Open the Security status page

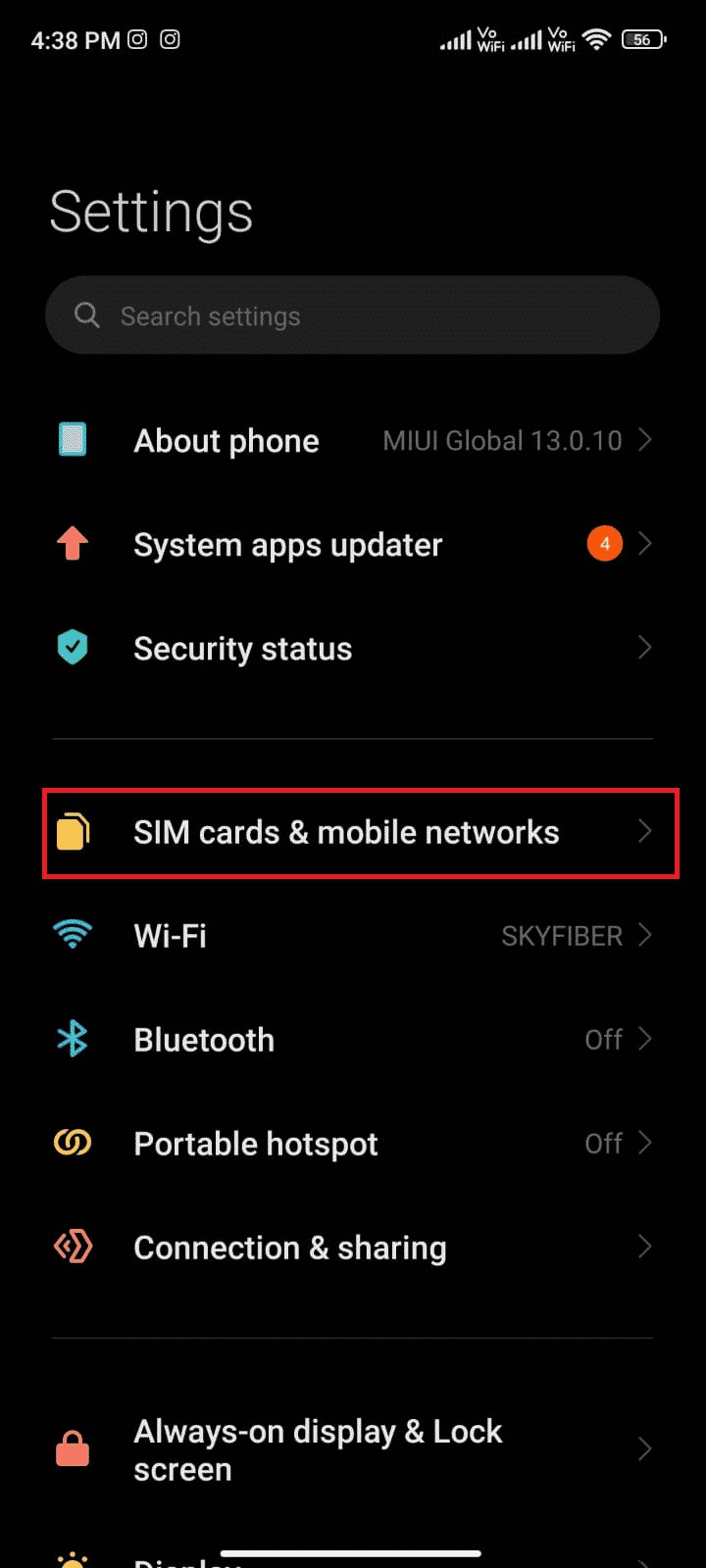[x=242, y=647]
